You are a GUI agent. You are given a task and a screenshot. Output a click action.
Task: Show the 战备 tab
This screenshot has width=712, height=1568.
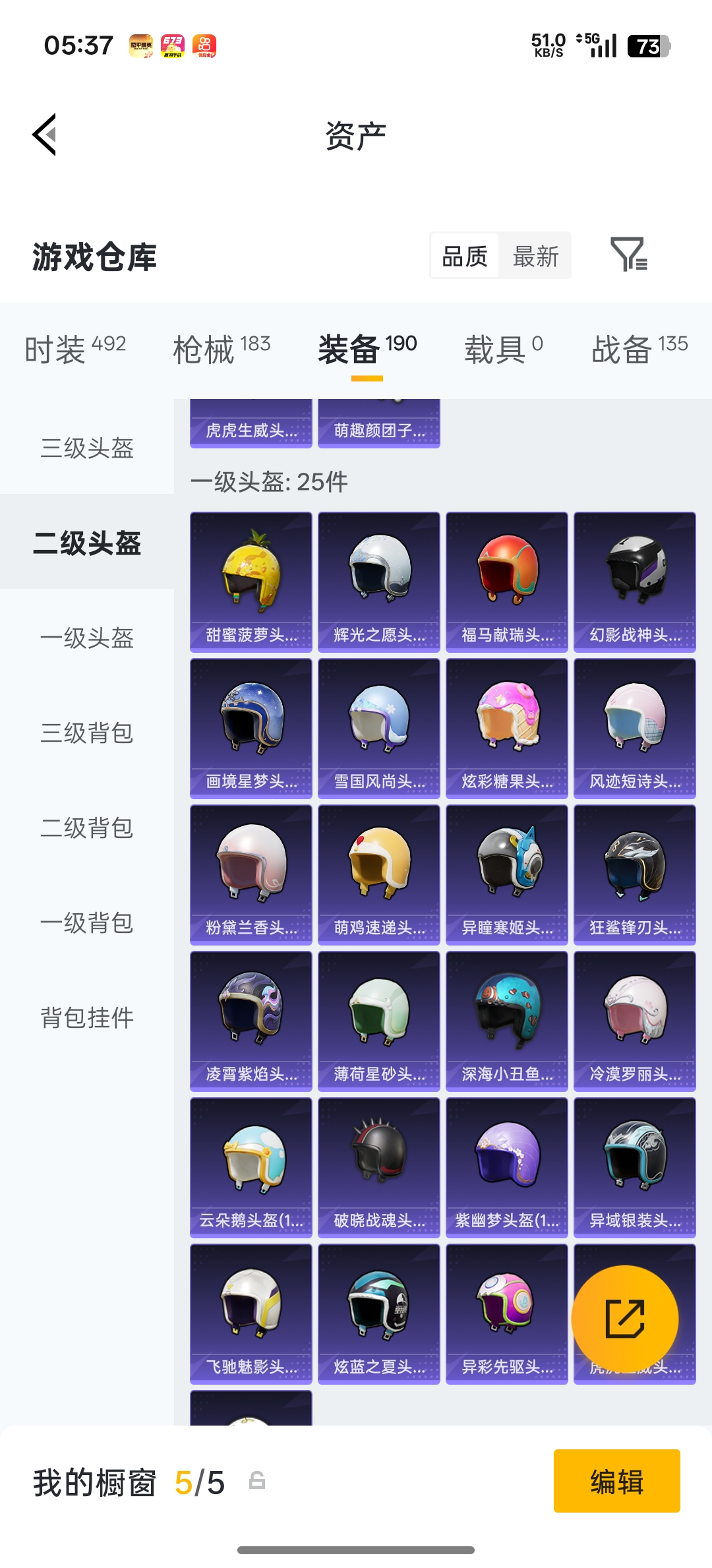pyautogui.click(x=639, y=349)
